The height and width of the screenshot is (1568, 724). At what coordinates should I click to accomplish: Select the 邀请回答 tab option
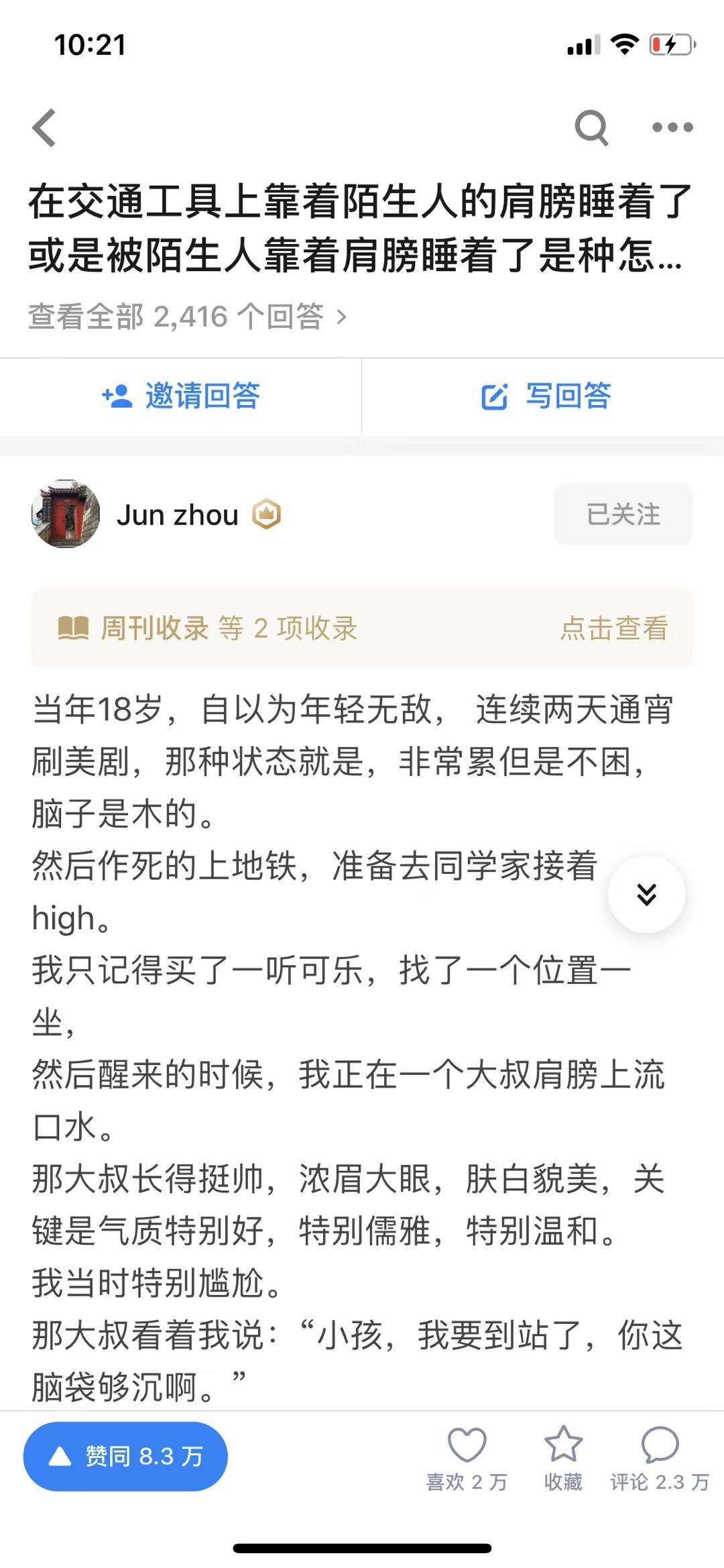point(182,396)
